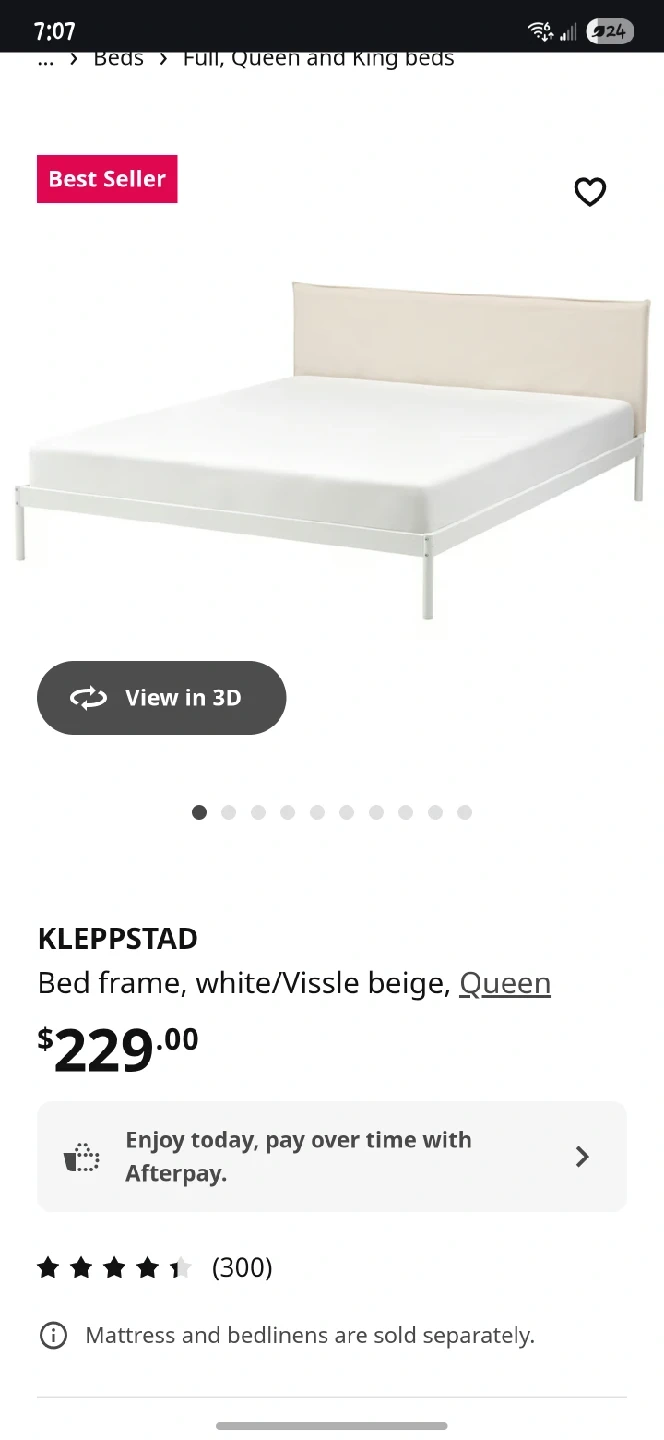The image size is (664, 1440).
Task: Open the Queen size link
Action: tap(505, 983)
